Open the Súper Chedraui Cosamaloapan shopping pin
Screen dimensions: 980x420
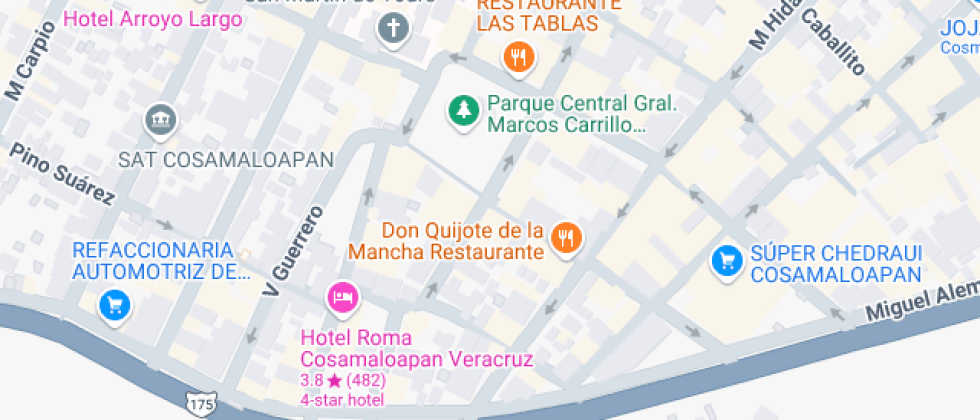pos(725,261)
